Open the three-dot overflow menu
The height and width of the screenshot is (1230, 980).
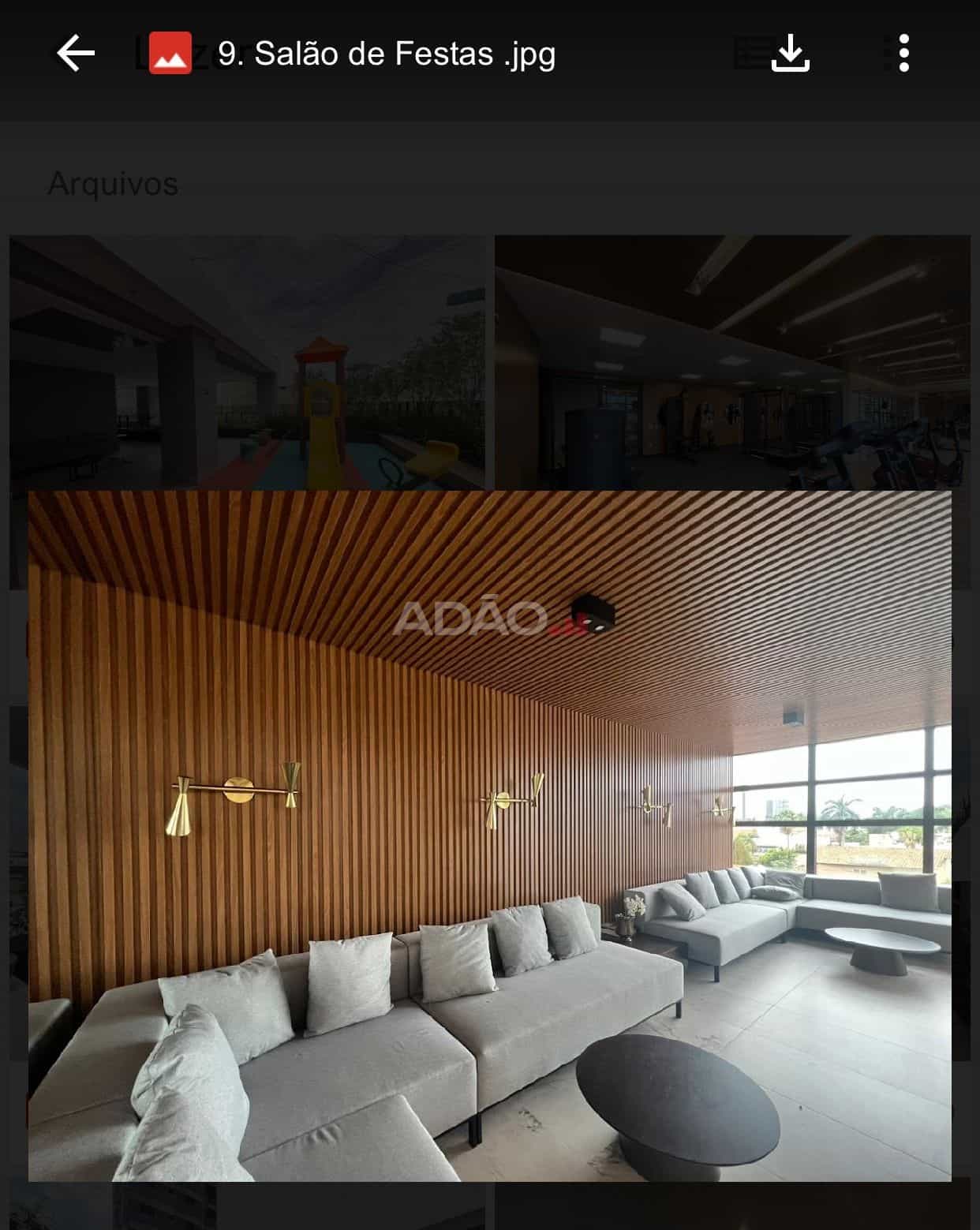[903, 54]
